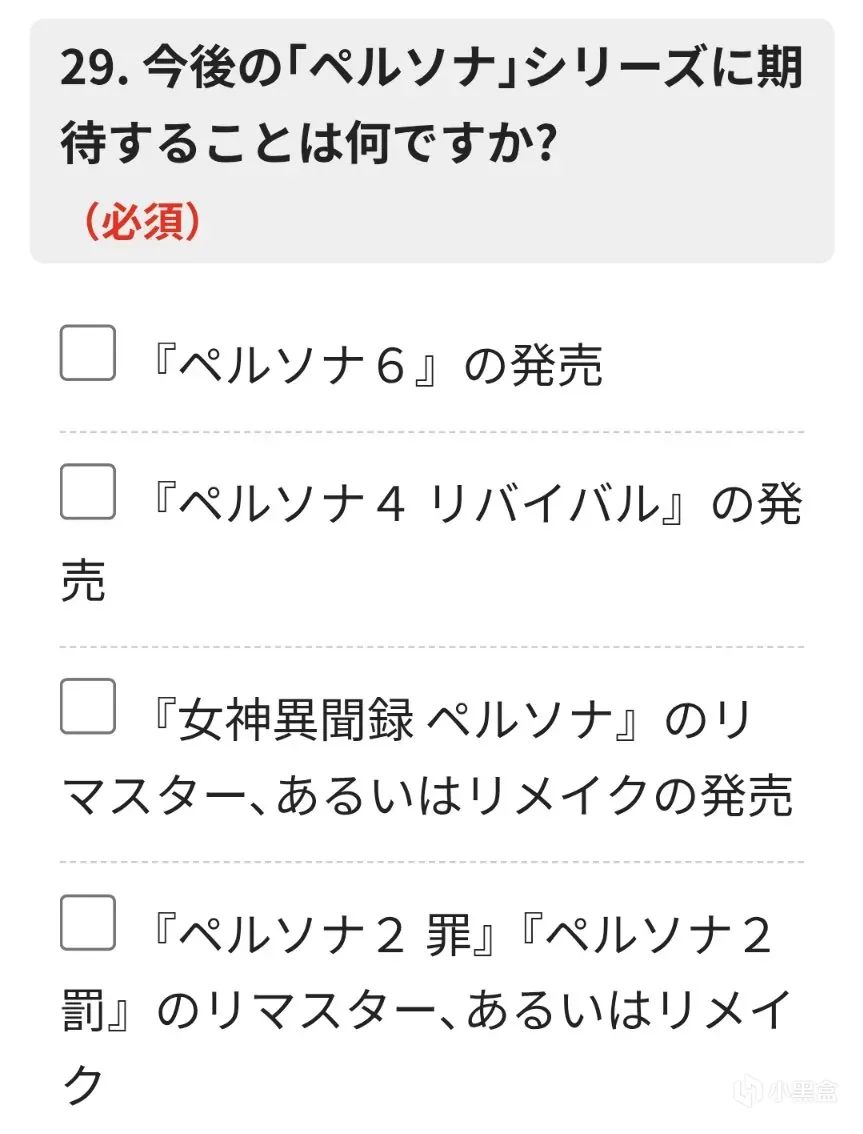Tick the 『女神異聞録 ペルソナ』 remaster checkbox
Screen dimensions: 863x1134
(88, 706)
